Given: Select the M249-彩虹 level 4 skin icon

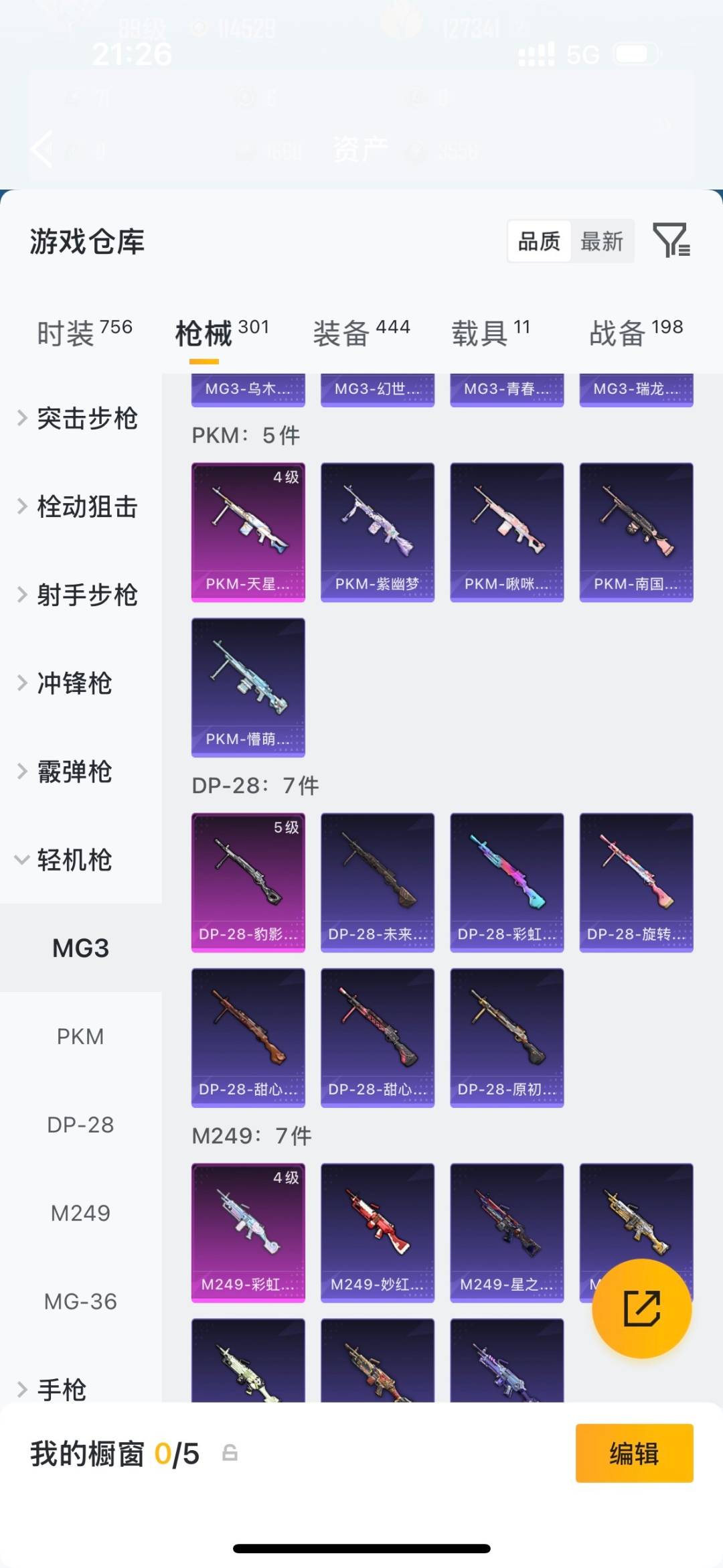Looking at the screenshot, I should point(248,1232).
